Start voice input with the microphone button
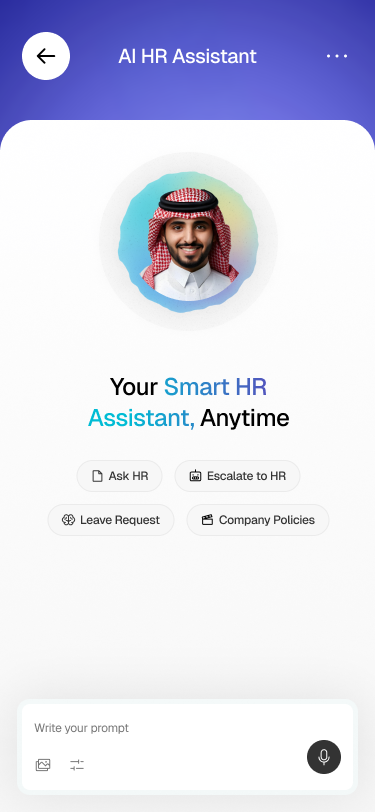The width and height of the screenshot is (375, 812). coord(324,757)
